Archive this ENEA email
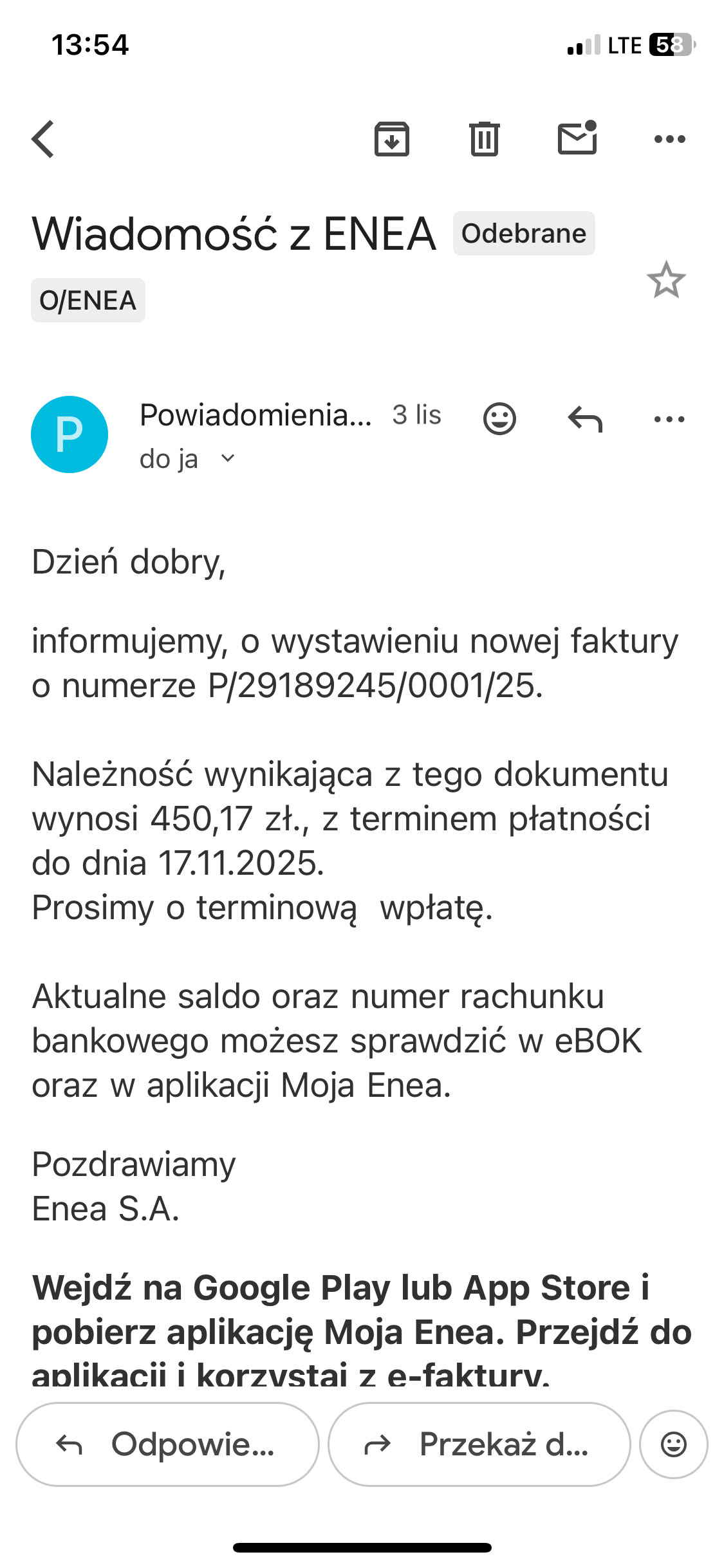The width and height of the screenshot is (724, 1568). coord(392,139)
